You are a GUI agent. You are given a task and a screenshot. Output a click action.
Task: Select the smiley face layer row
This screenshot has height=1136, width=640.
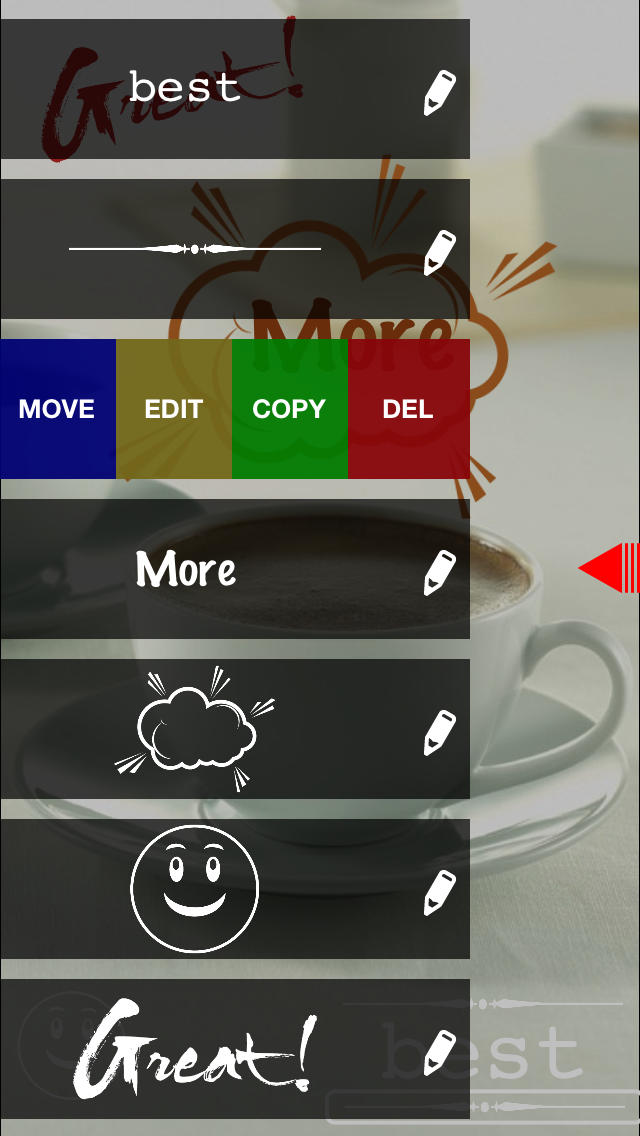tap(195, 889)
